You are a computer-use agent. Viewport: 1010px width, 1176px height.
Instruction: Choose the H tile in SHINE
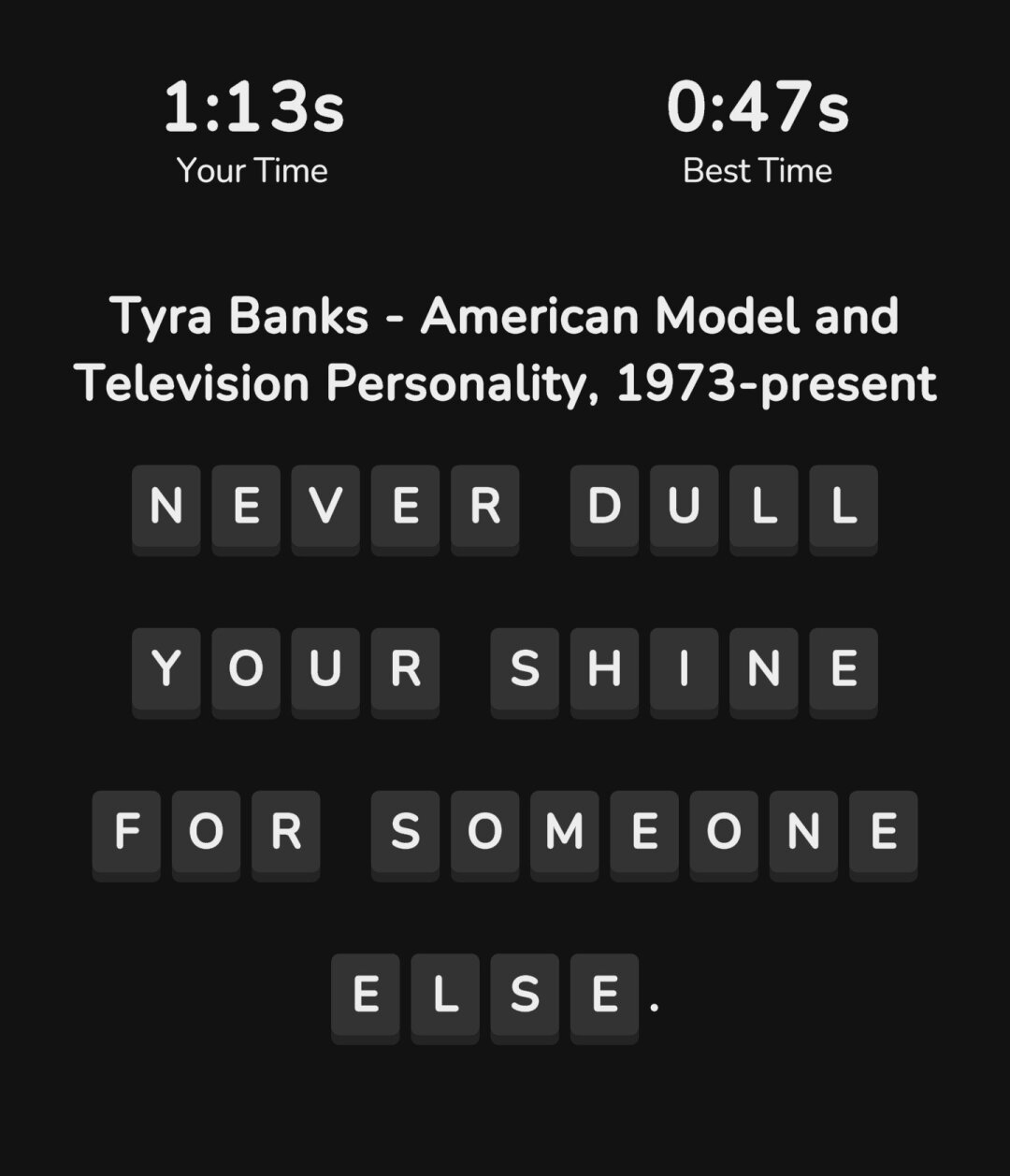coord(604,670)
